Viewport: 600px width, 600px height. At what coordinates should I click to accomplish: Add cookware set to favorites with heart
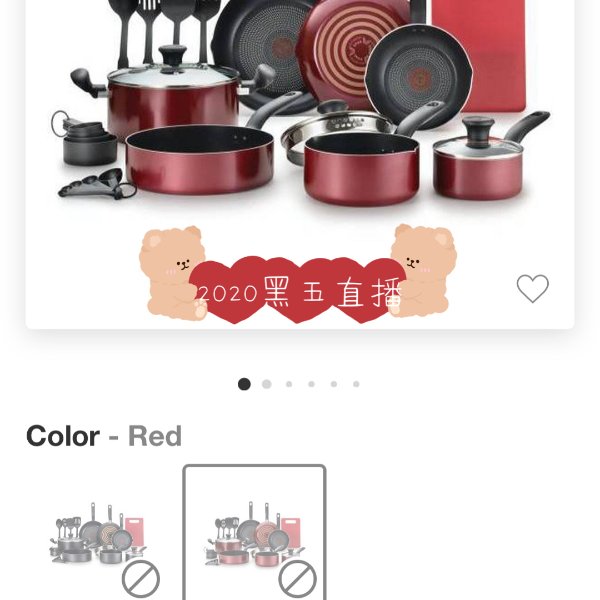pyautogui.click(x=532, y=289)
